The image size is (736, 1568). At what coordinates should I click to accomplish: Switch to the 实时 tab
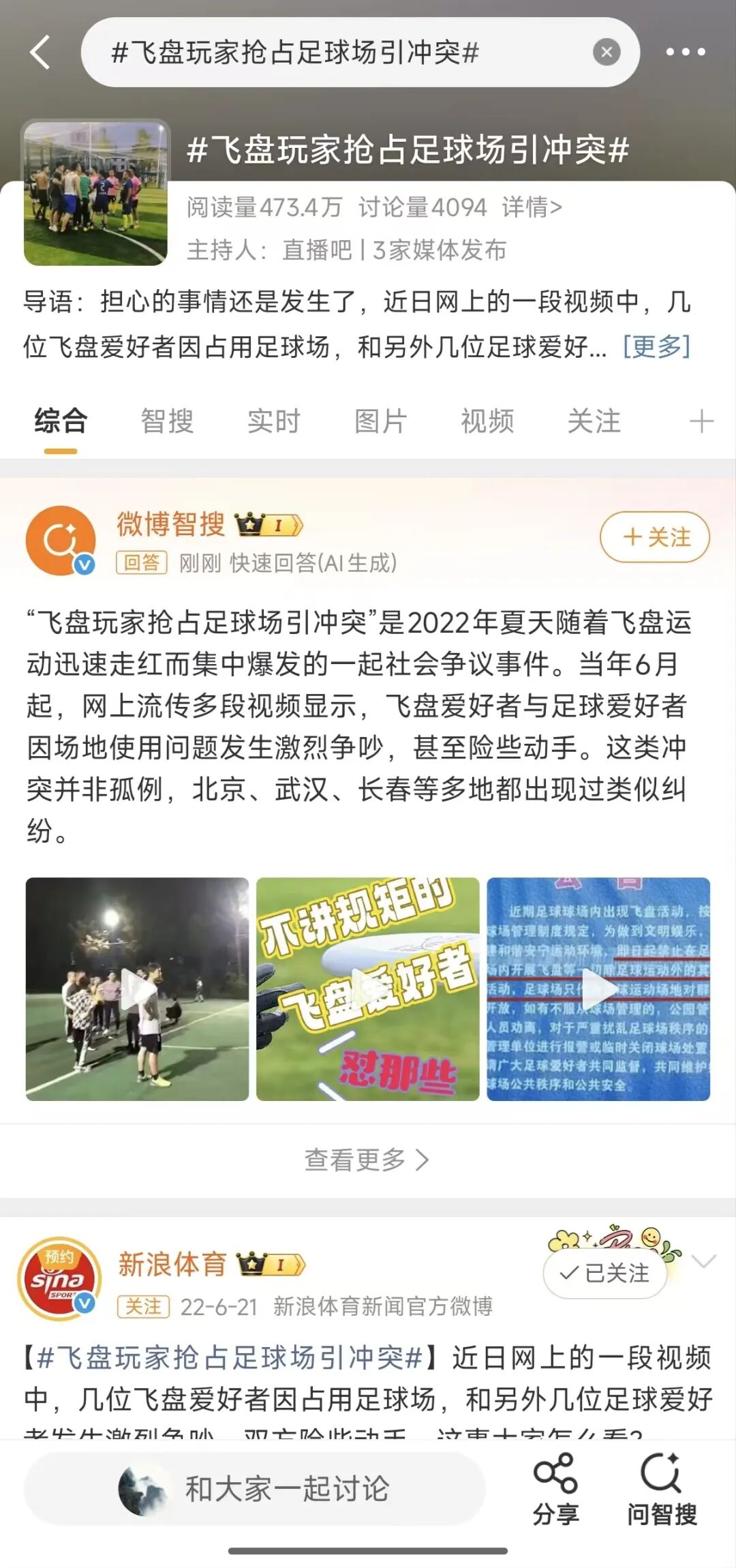click(x=274, y=421)
